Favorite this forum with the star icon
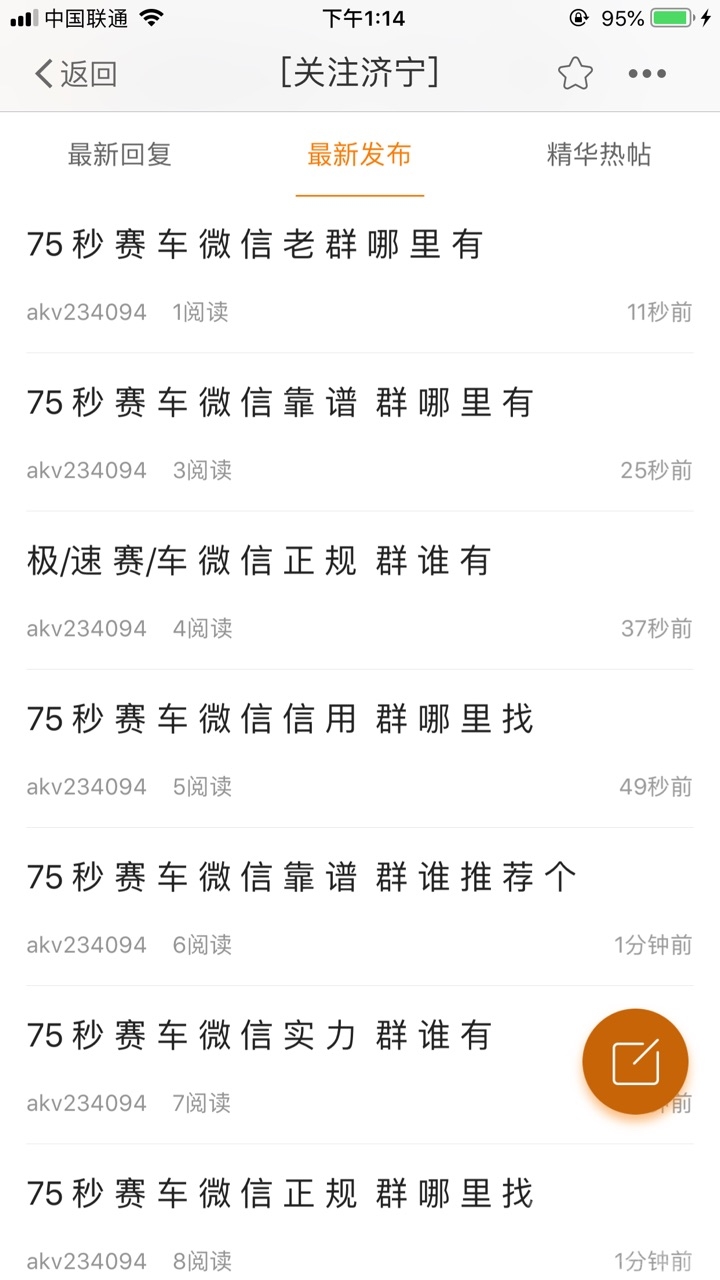The image size is (720, 1280). 575,74
